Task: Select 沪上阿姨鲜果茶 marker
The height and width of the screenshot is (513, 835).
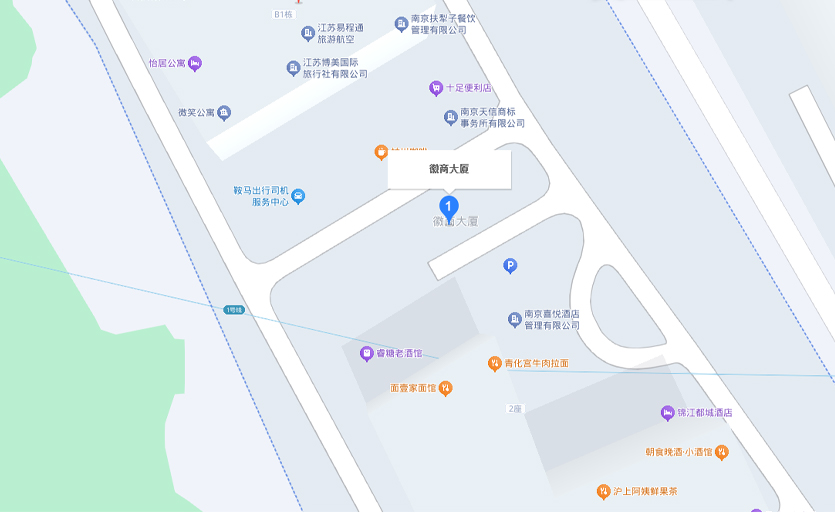Action: pos(603,491)
